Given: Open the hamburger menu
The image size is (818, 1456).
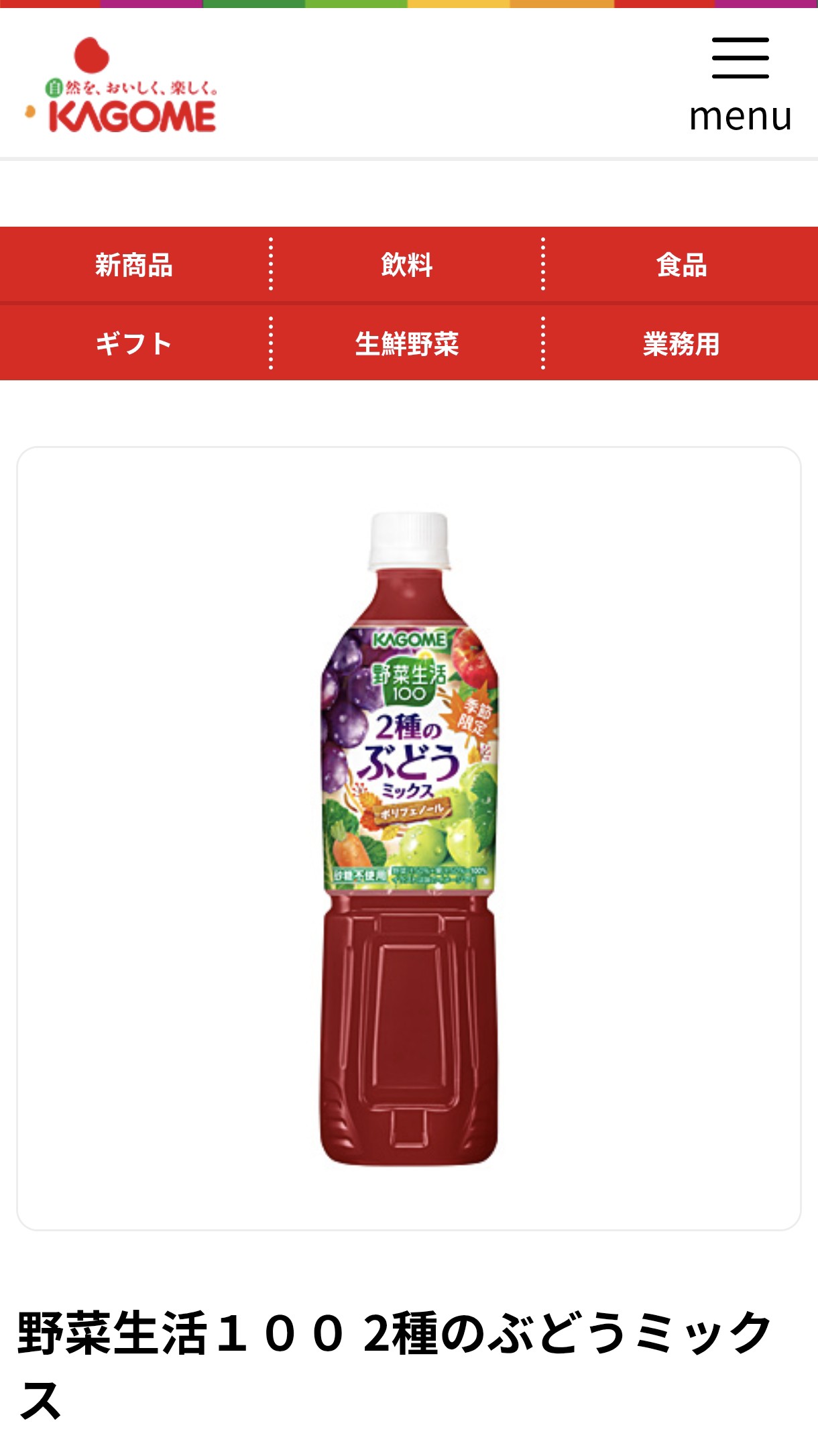Looking at the screenshot, I should click(740, 83).
